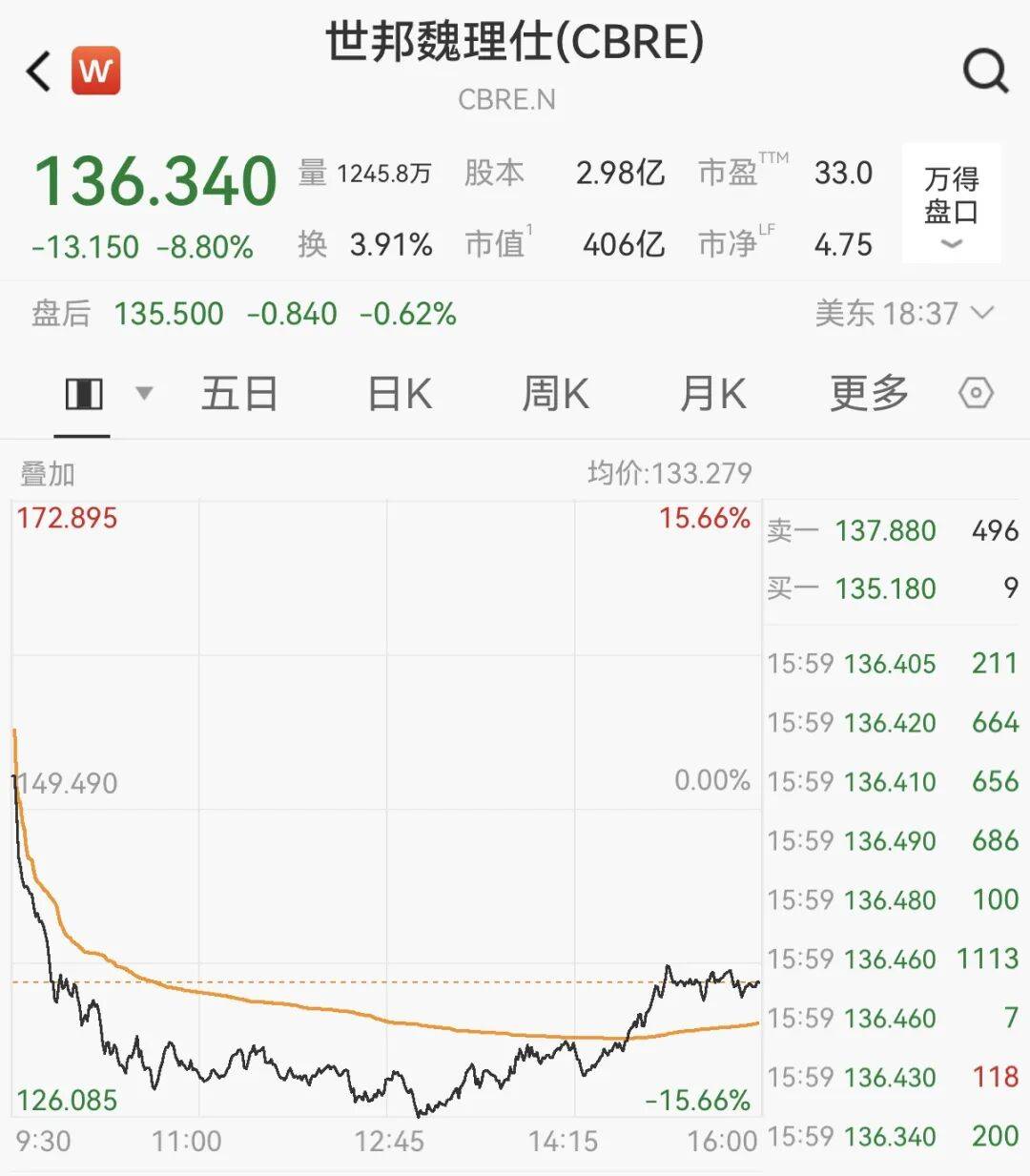The image size is (1030, 1176).
Task: Switch to the 五日 chart tab
Action: point(239,393)
